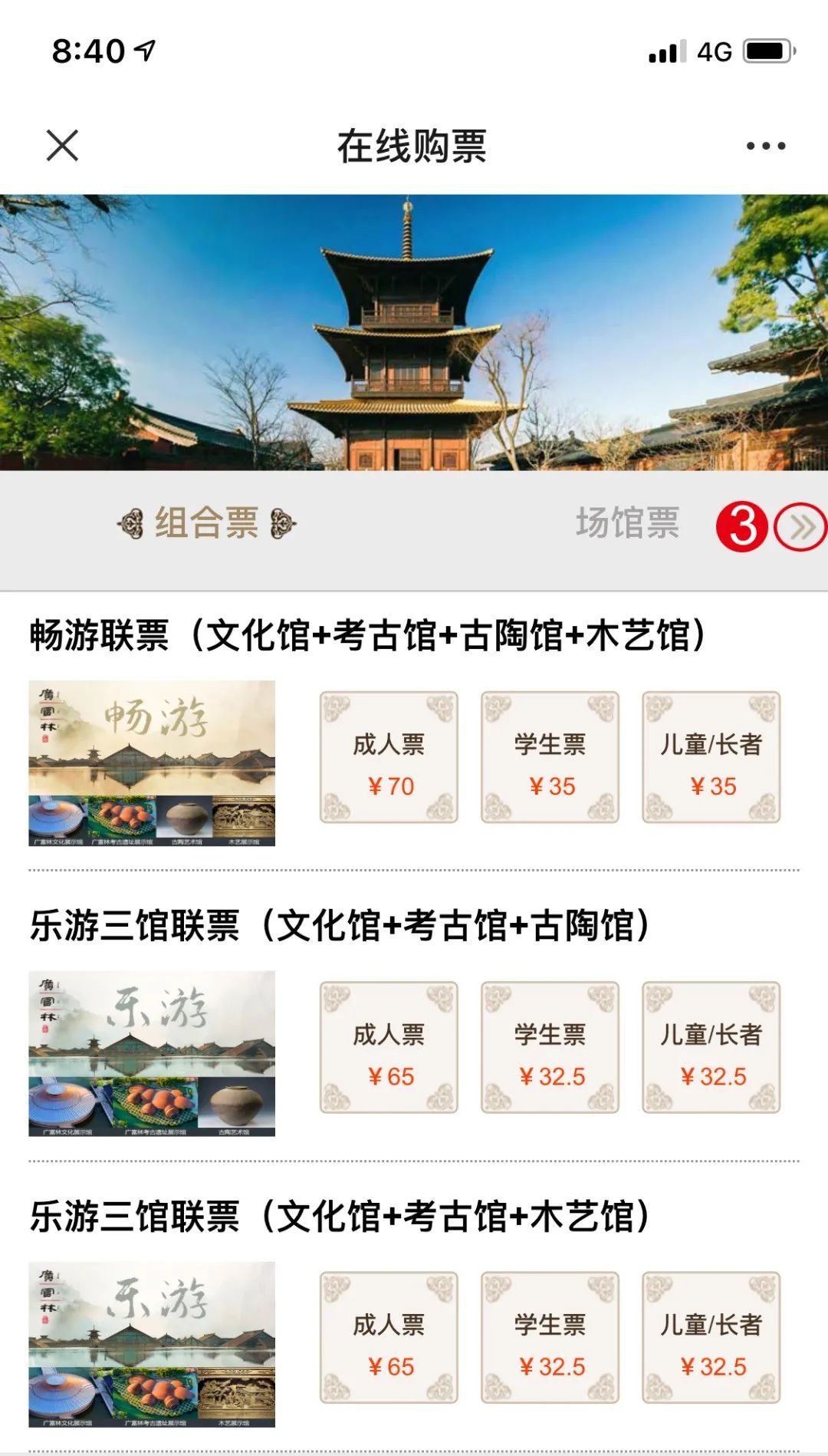The width and height of the screenshot is (828, 1456).
Task: Switch to the 场馆票 tab
Action: coord(627,524)
